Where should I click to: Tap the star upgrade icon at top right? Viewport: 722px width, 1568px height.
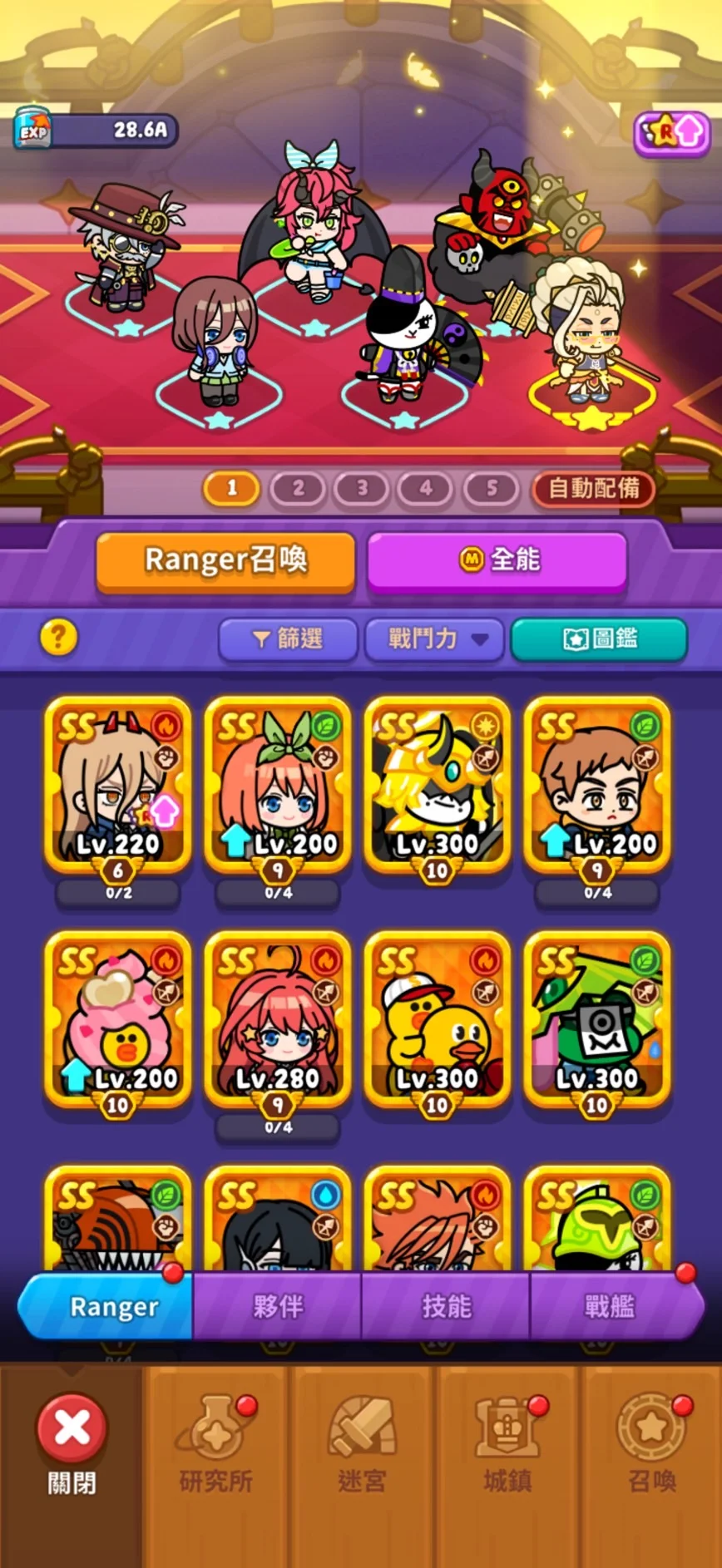pos(671,131)
